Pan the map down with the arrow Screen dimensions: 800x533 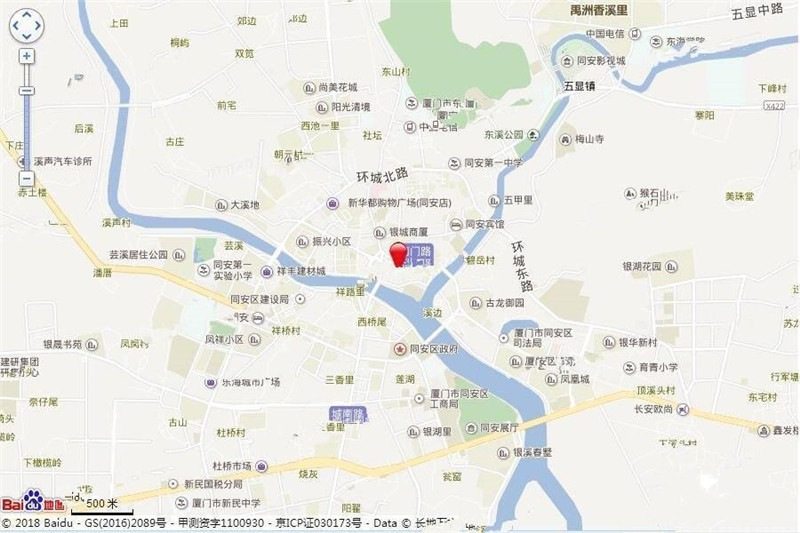tap(26, 36)
